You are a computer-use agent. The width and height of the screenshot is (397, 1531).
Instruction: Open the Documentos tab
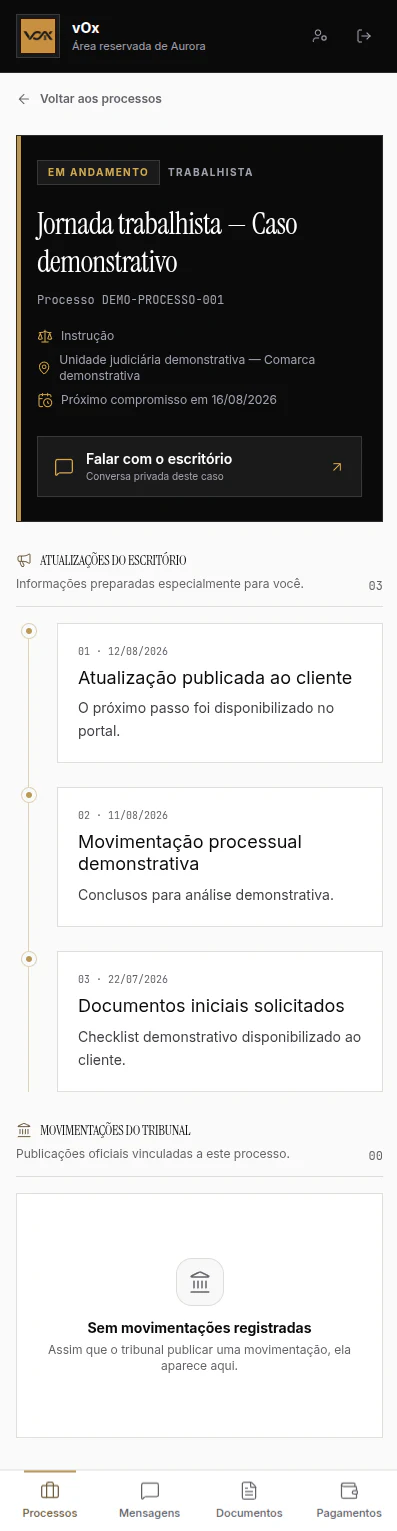pyautogui.click(x=249, y=1500)
